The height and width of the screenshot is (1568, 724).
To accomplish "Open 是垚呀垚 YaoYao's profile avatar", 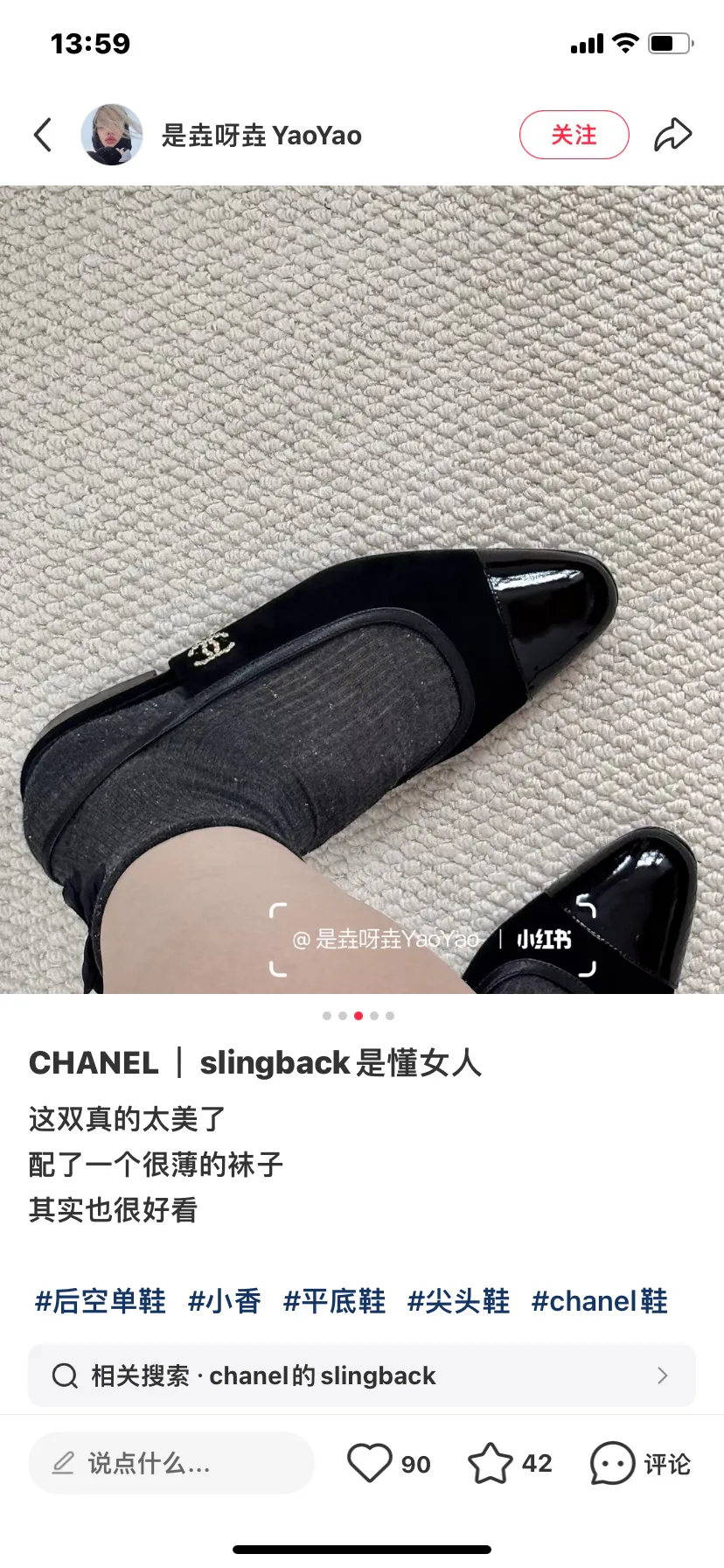I will (112, 135).
